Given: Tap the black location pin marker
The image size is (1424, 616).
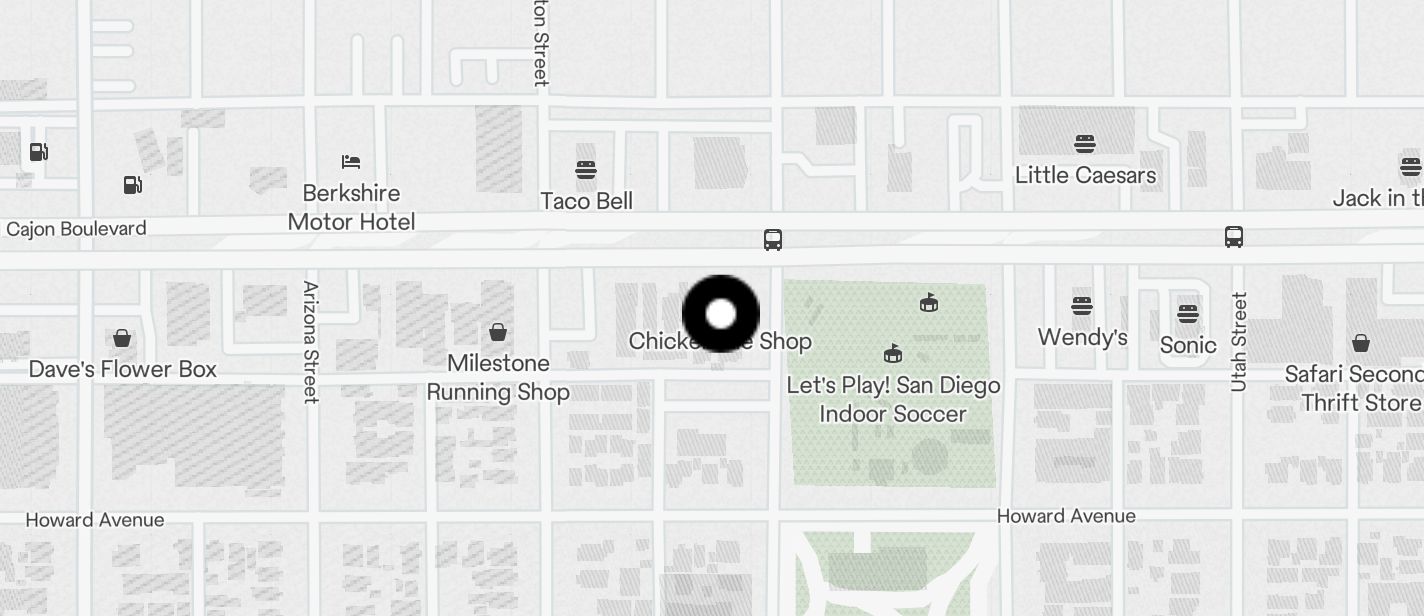Looking at the screenshot, I should [720, 314].
